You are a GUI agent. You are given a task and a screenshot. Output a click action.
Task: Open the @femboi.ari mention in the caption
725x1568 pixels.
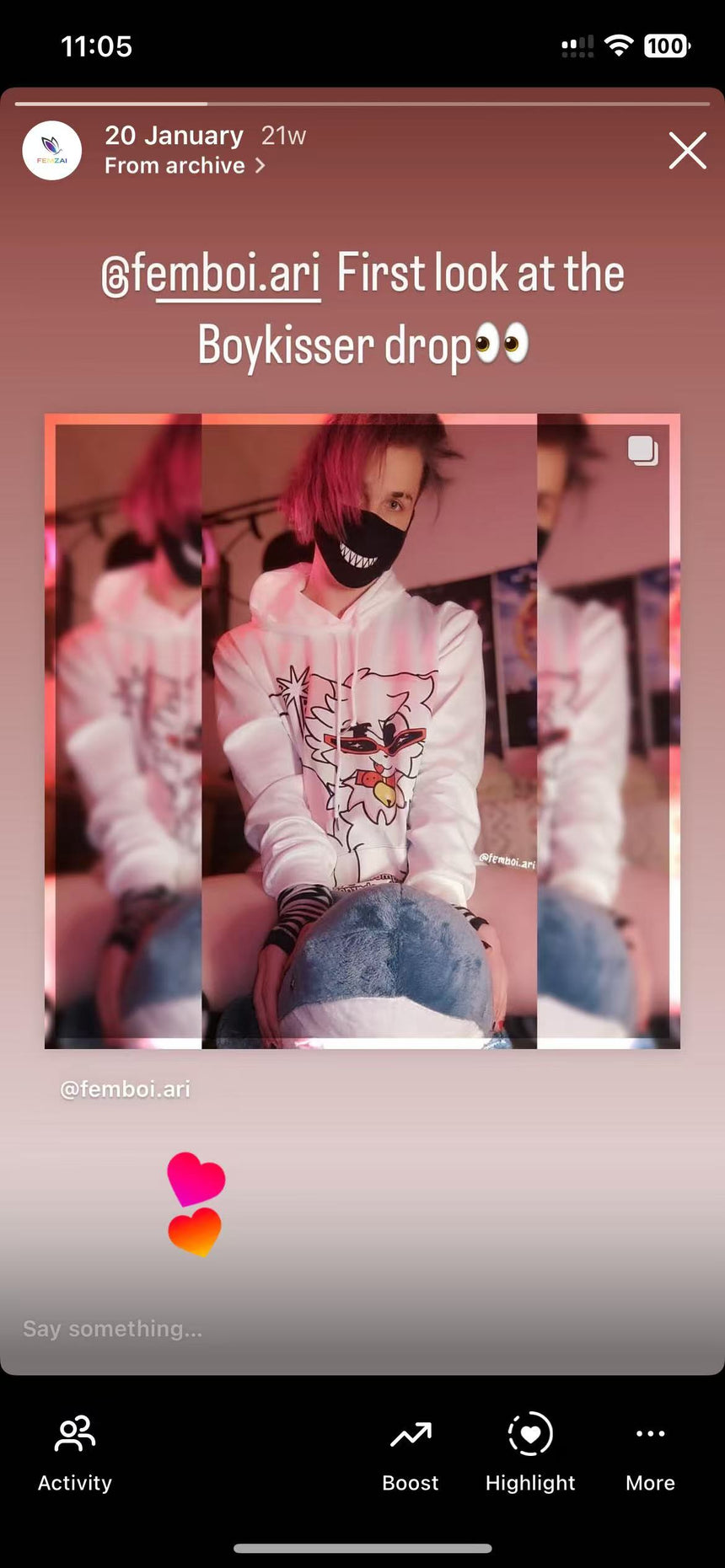point(212,274)
